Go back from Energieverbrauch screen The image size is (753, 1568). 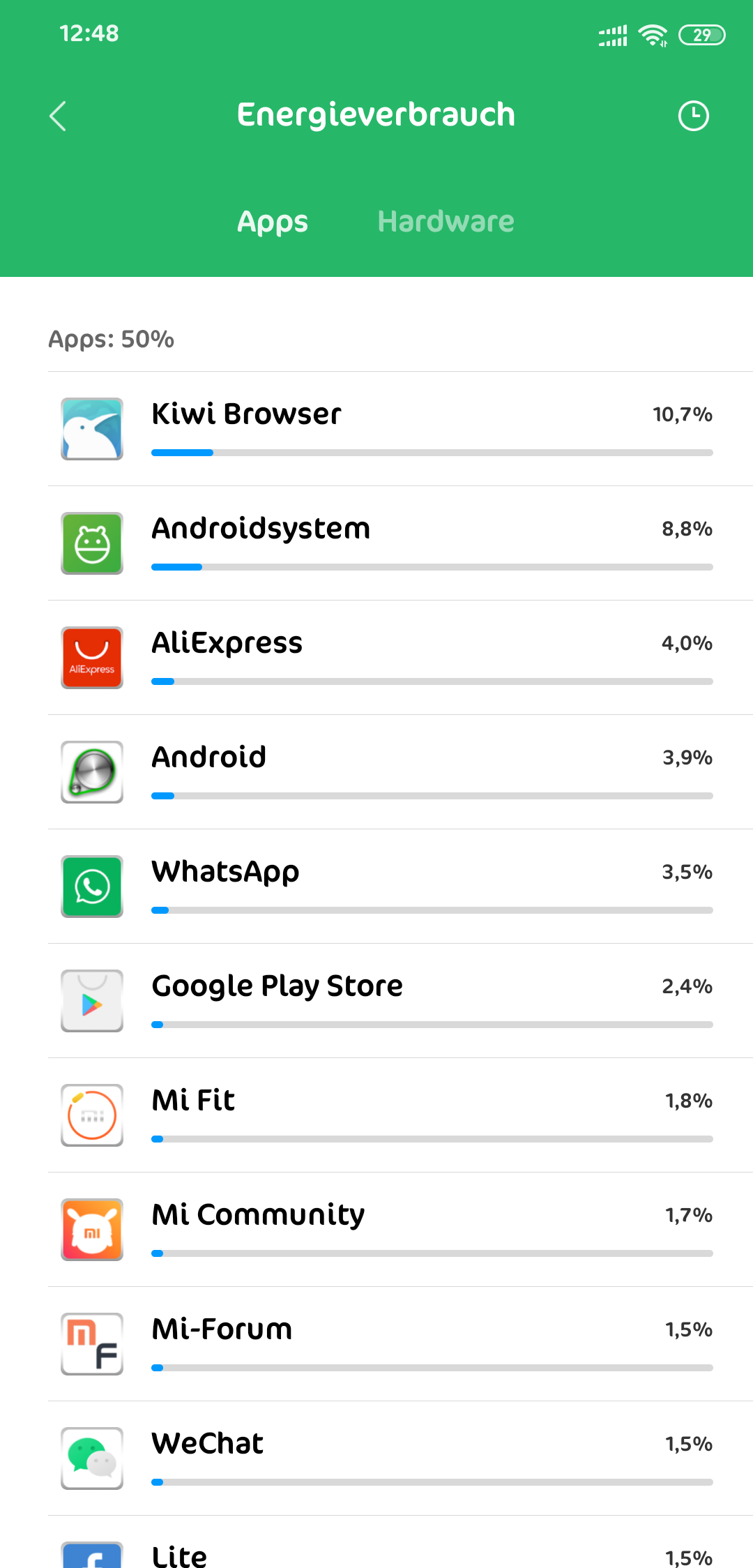59,116
